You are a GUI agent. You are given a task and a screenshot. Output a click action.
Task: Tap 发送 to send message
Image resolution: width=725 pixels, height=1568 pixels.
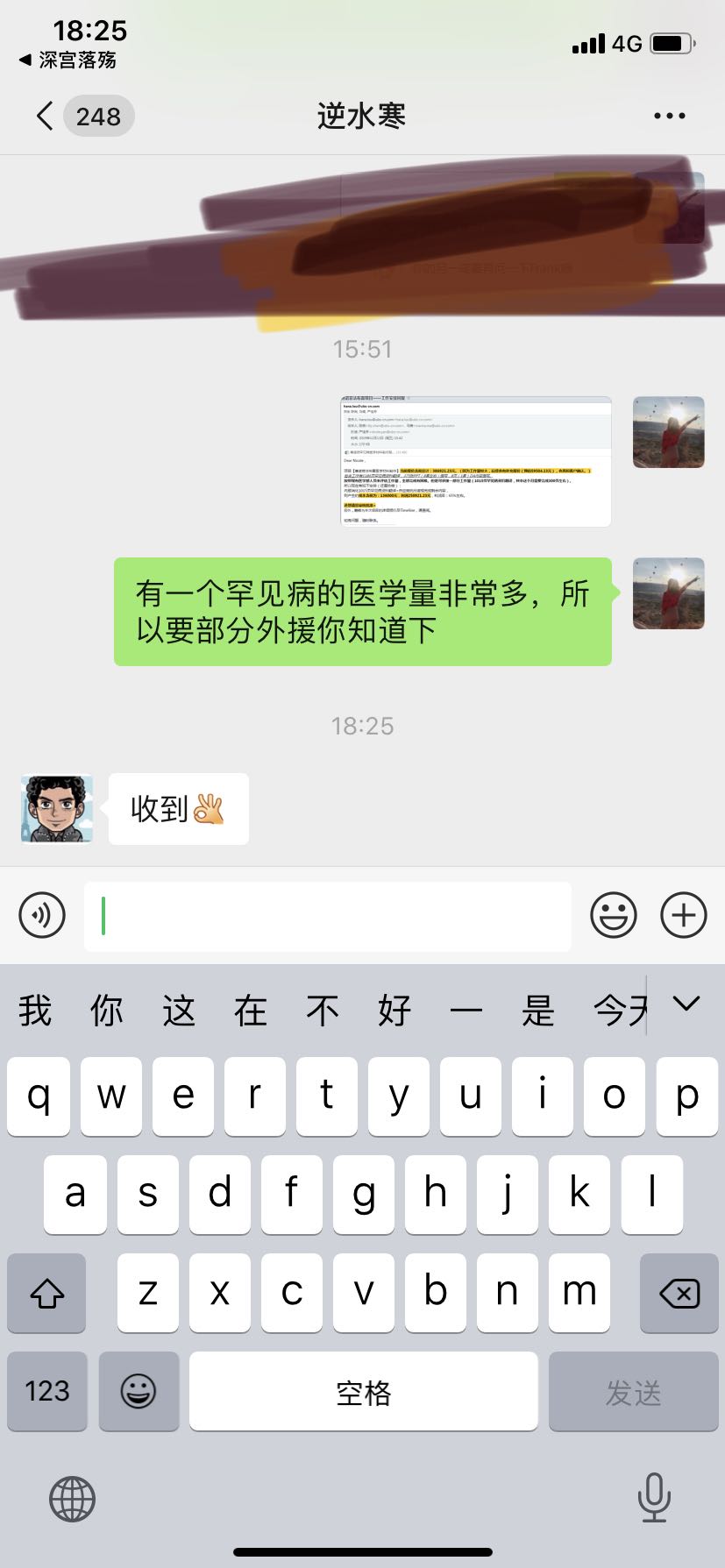(632, 1391)
